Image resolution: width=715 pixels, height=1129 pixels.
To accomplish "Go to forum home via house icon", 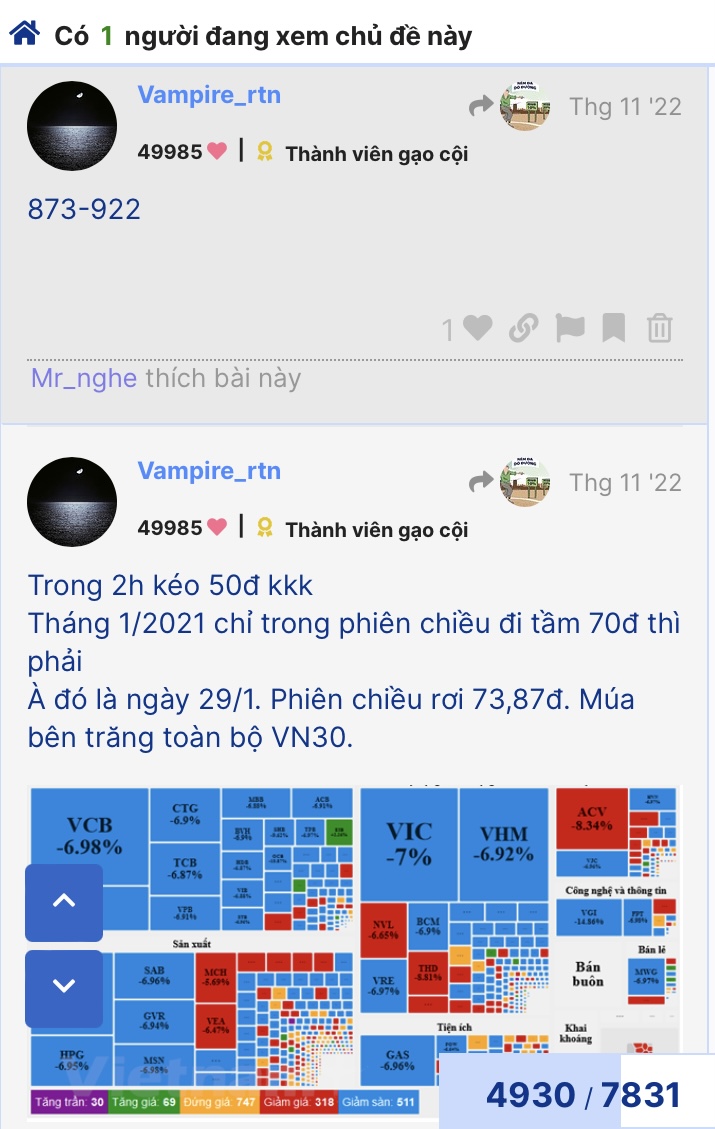I will (24, 35).
